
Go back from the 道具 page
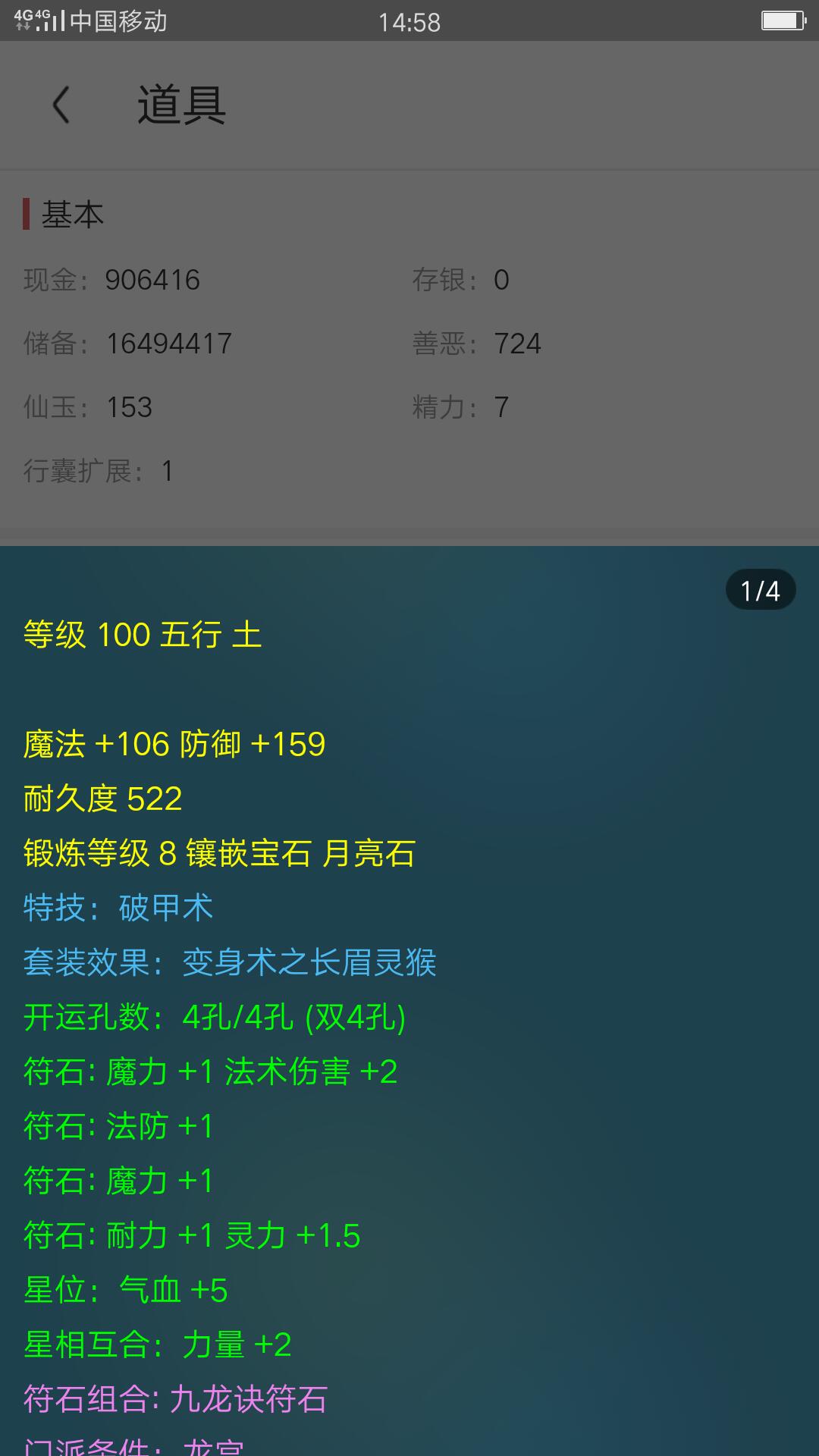(x=61, y=105)
